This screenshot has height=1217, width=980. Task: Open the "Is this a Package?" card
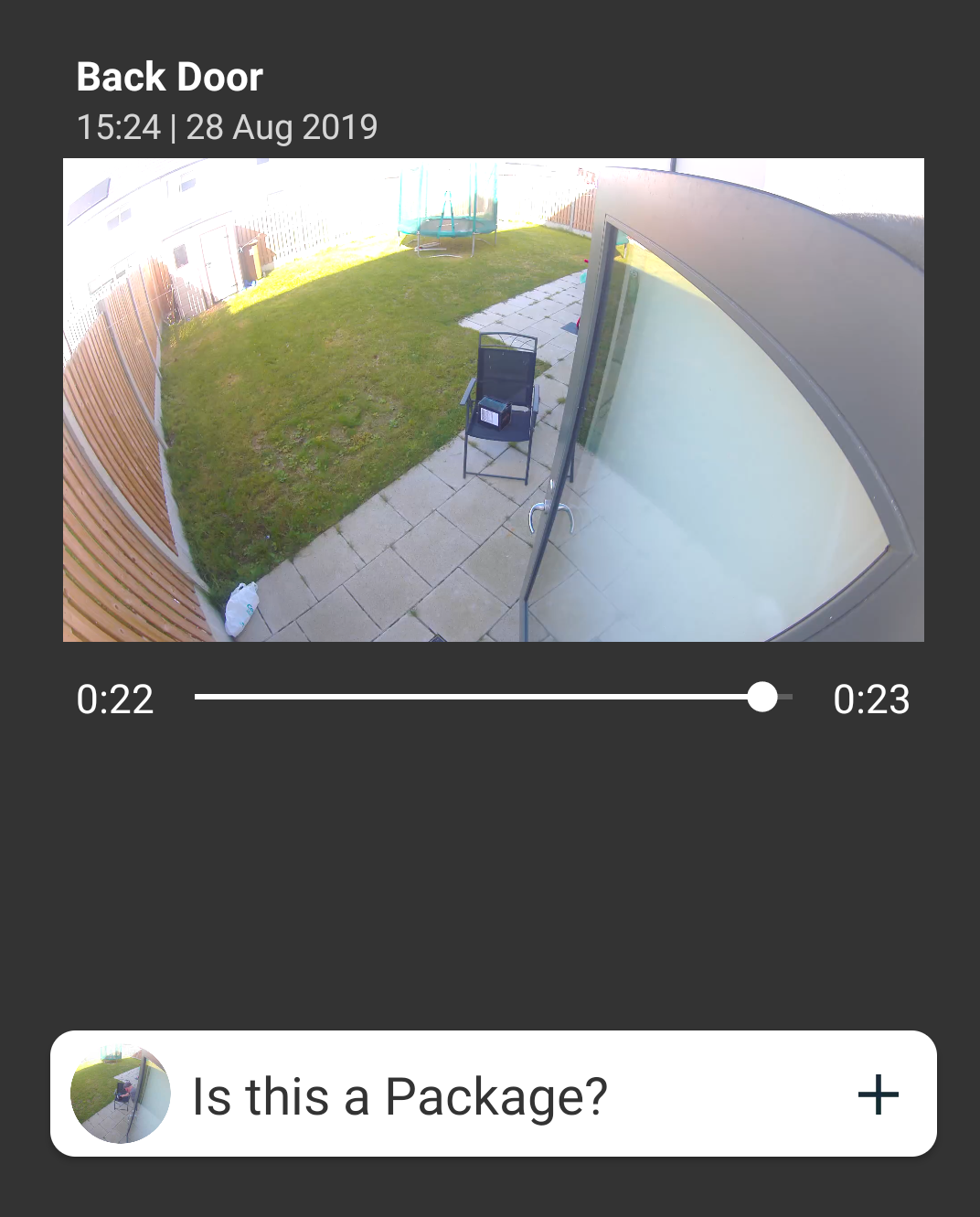coord(399,1096)
